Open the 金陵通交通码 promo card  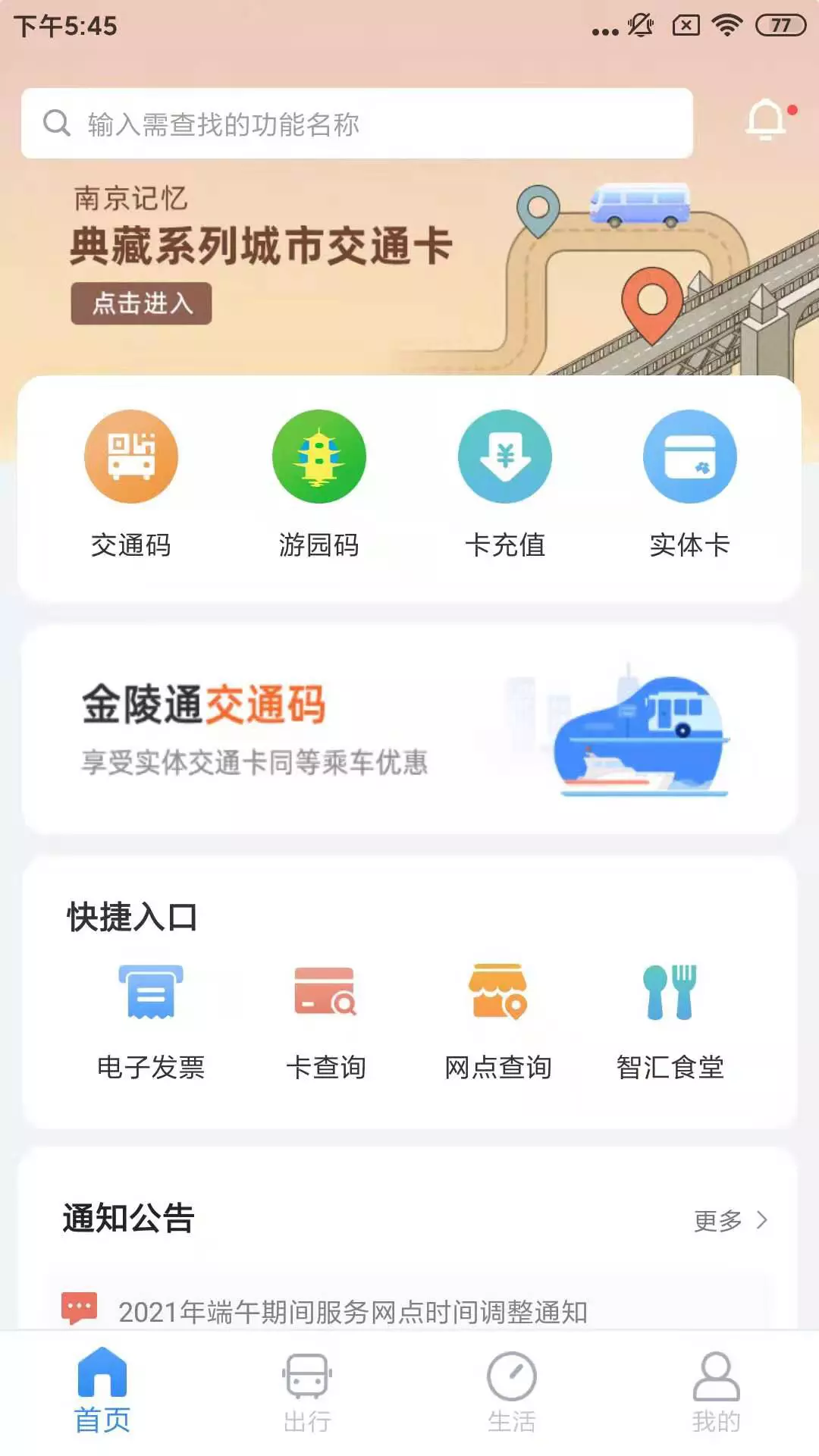(409, 729)
